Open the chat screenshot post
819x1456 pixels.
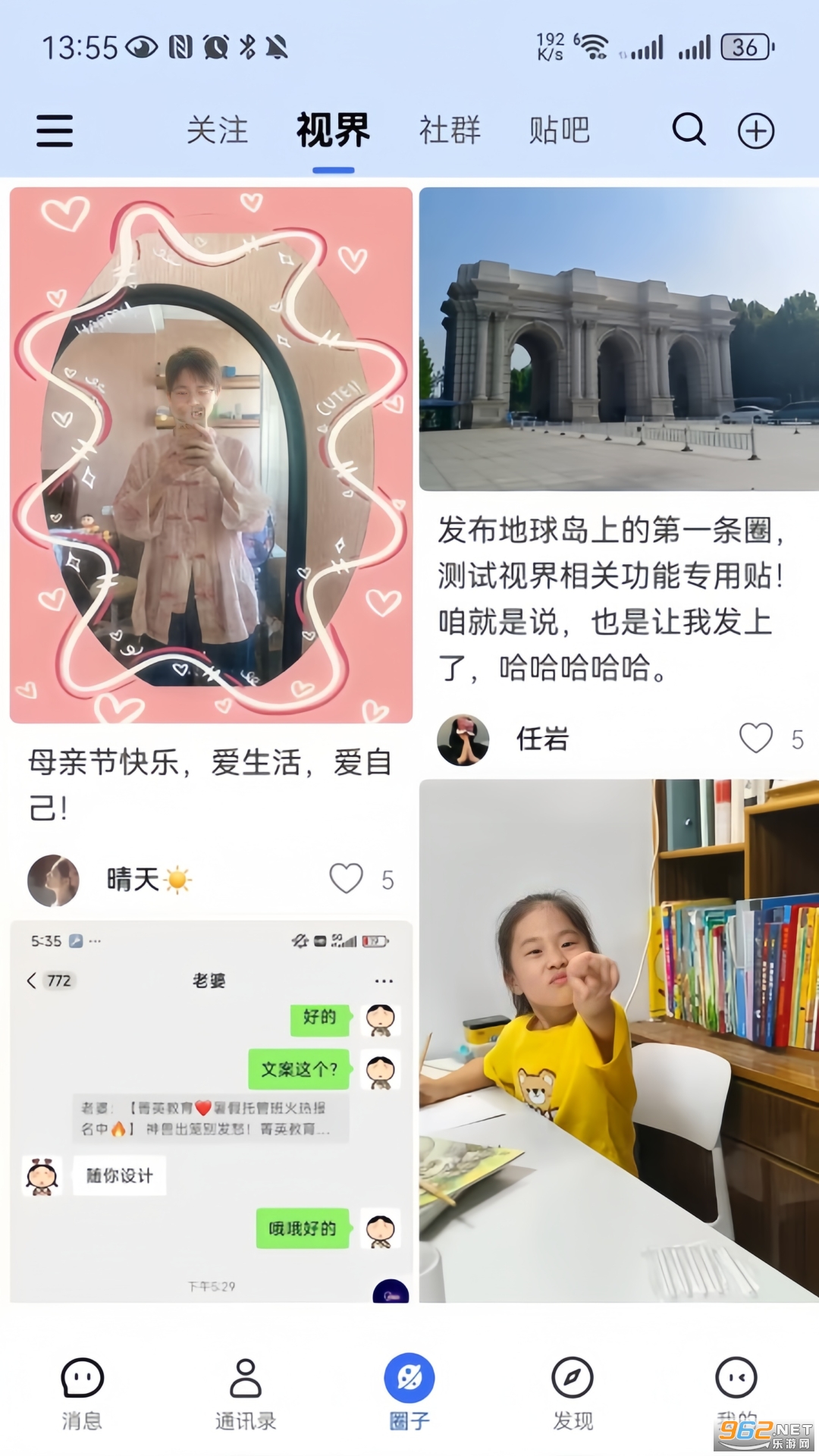(211, 1111)
